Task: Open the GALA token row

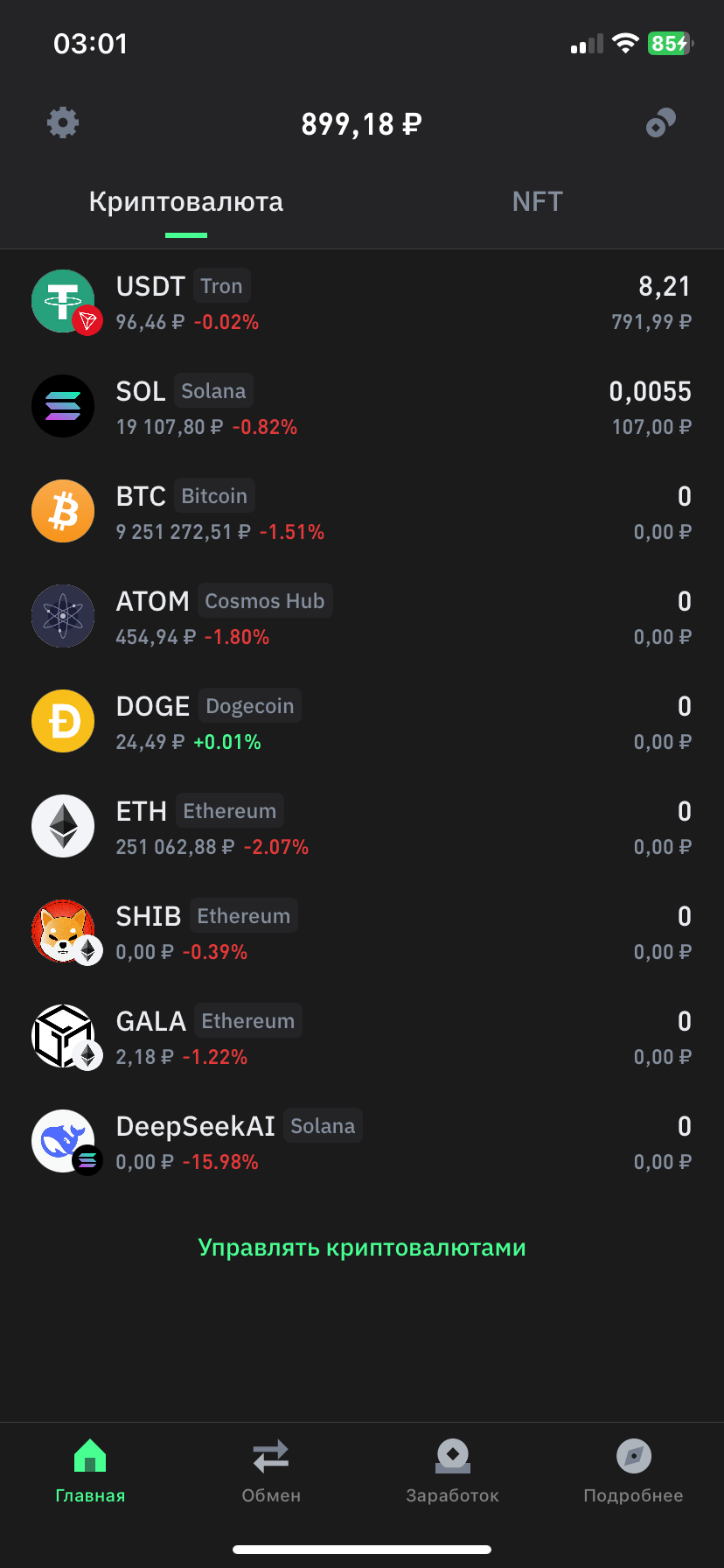Action: [x=362, y=1038]
